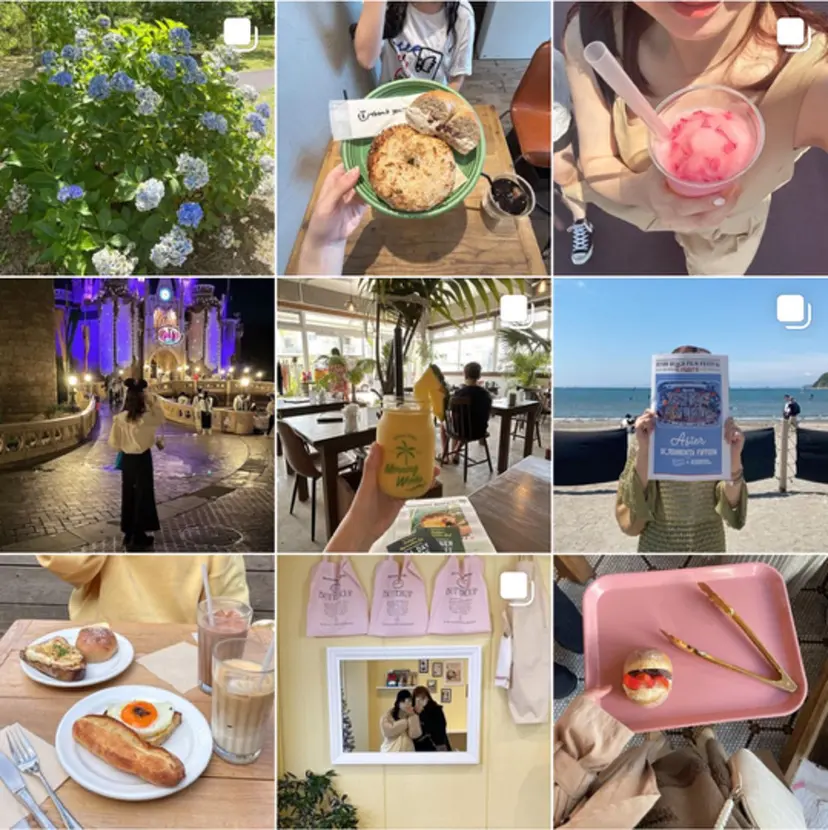Image resolution: width=828 pixels, height=830 pixels.
Task: View the mirror selfie with pink bags post
Action: [413, 692]
